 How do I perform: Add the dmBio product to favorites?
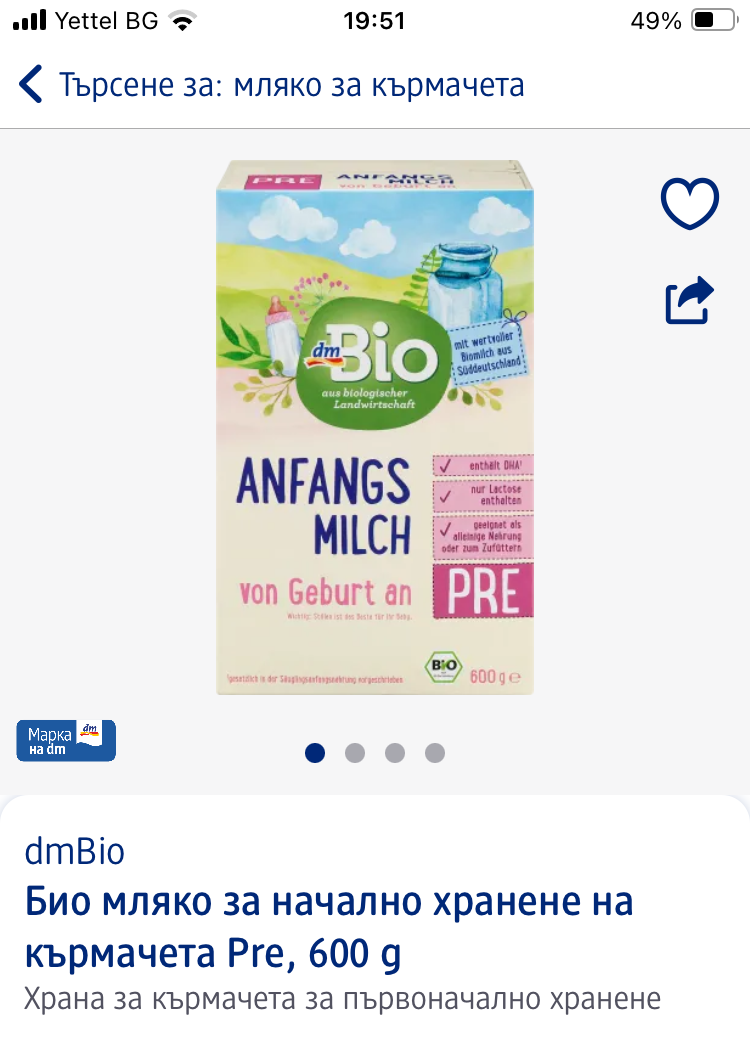[x=690, y=203]
